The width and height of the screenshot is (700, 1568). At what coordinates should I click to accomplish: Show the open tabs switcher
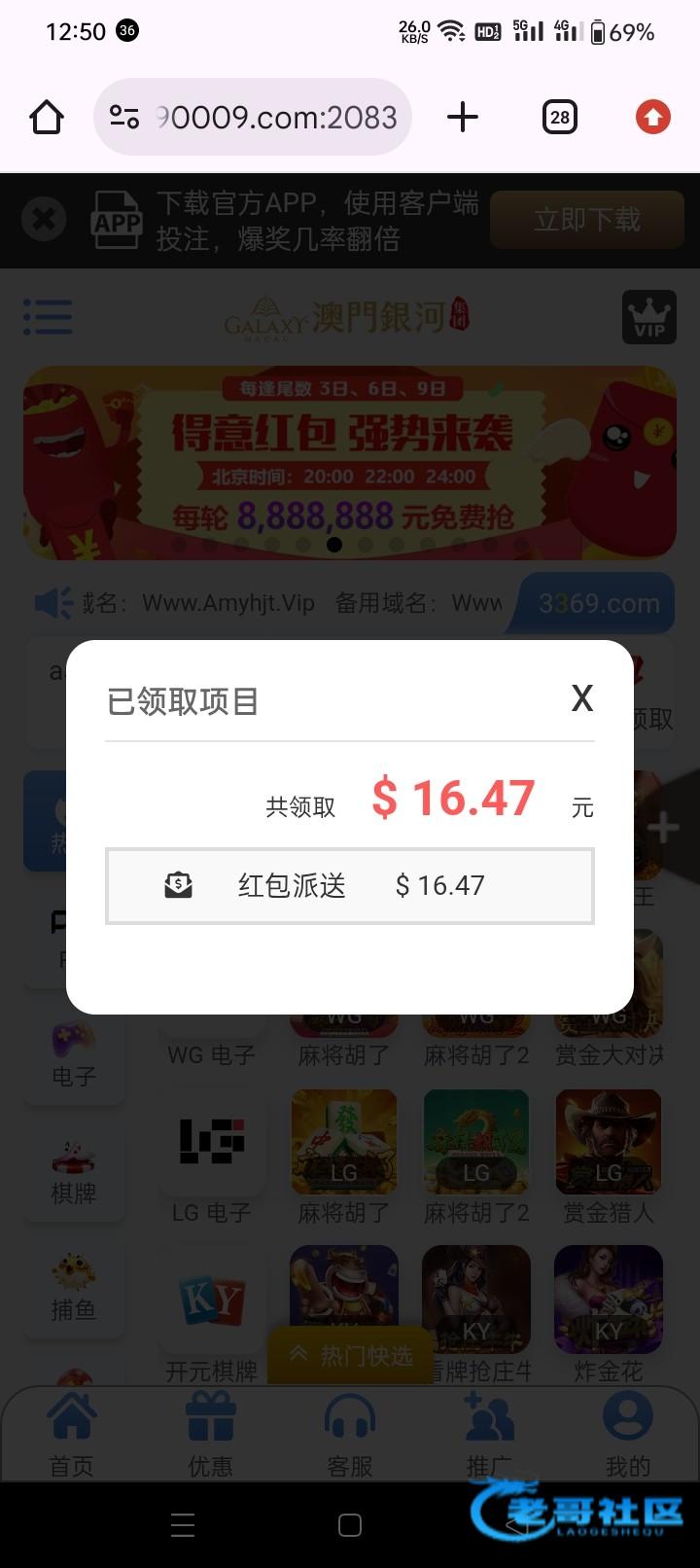pyautogui.click(x=559, y=118)
